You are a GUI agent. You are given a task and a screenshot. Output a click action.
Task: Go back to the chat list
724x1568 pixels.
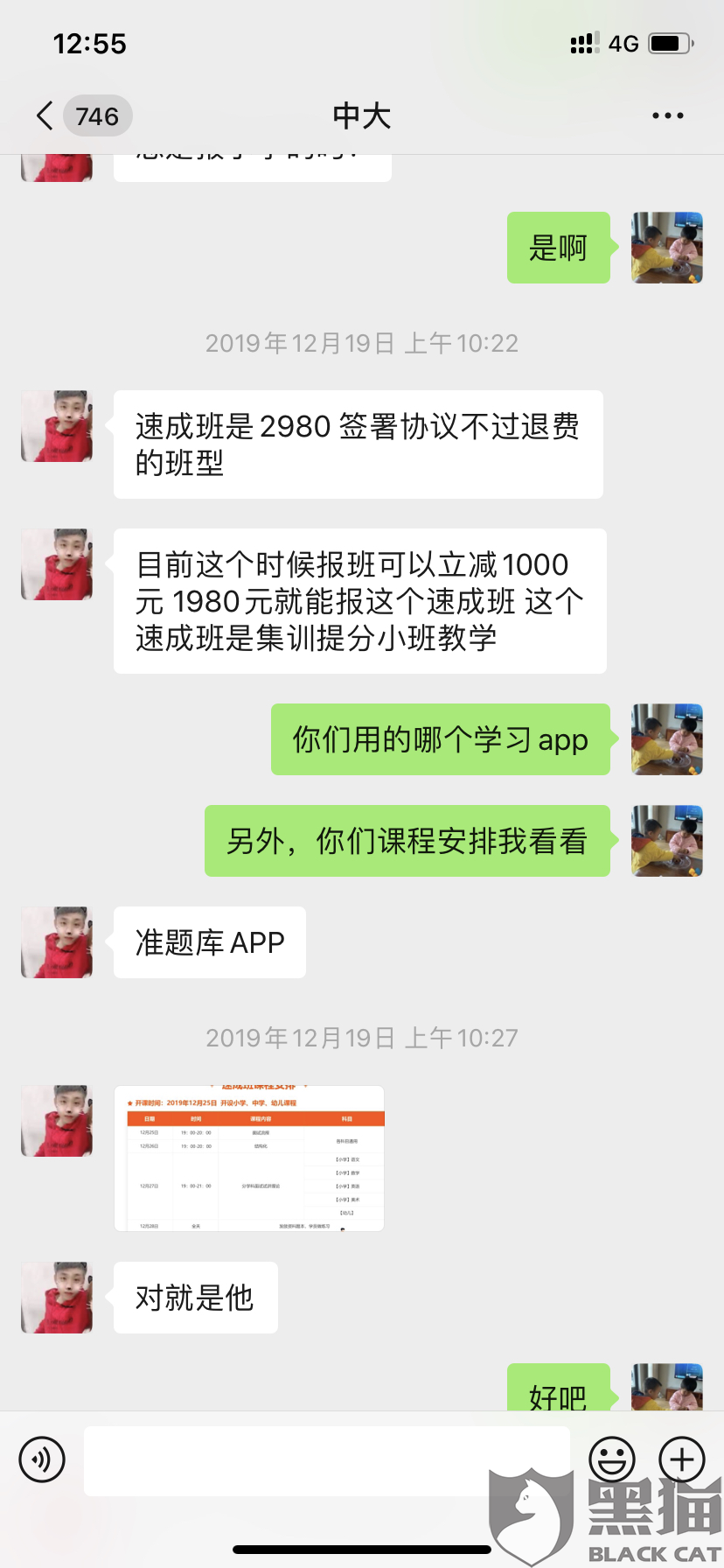coord(45,115)
